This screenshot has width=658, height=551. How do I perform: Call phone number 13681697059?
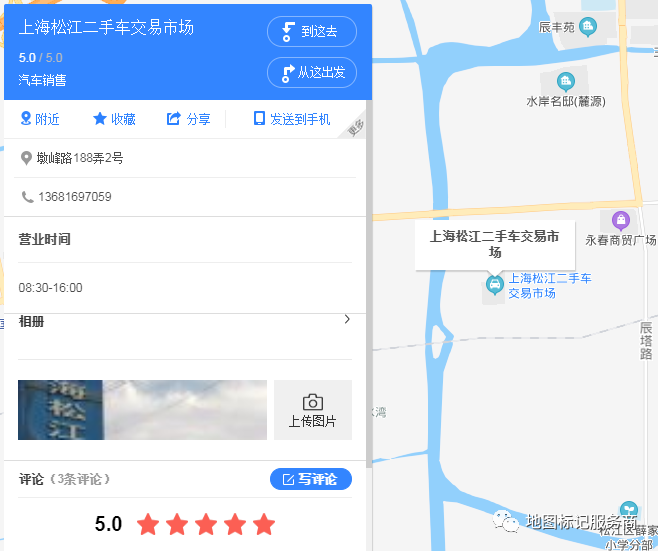pyautogui.click(x=74, y=197)
